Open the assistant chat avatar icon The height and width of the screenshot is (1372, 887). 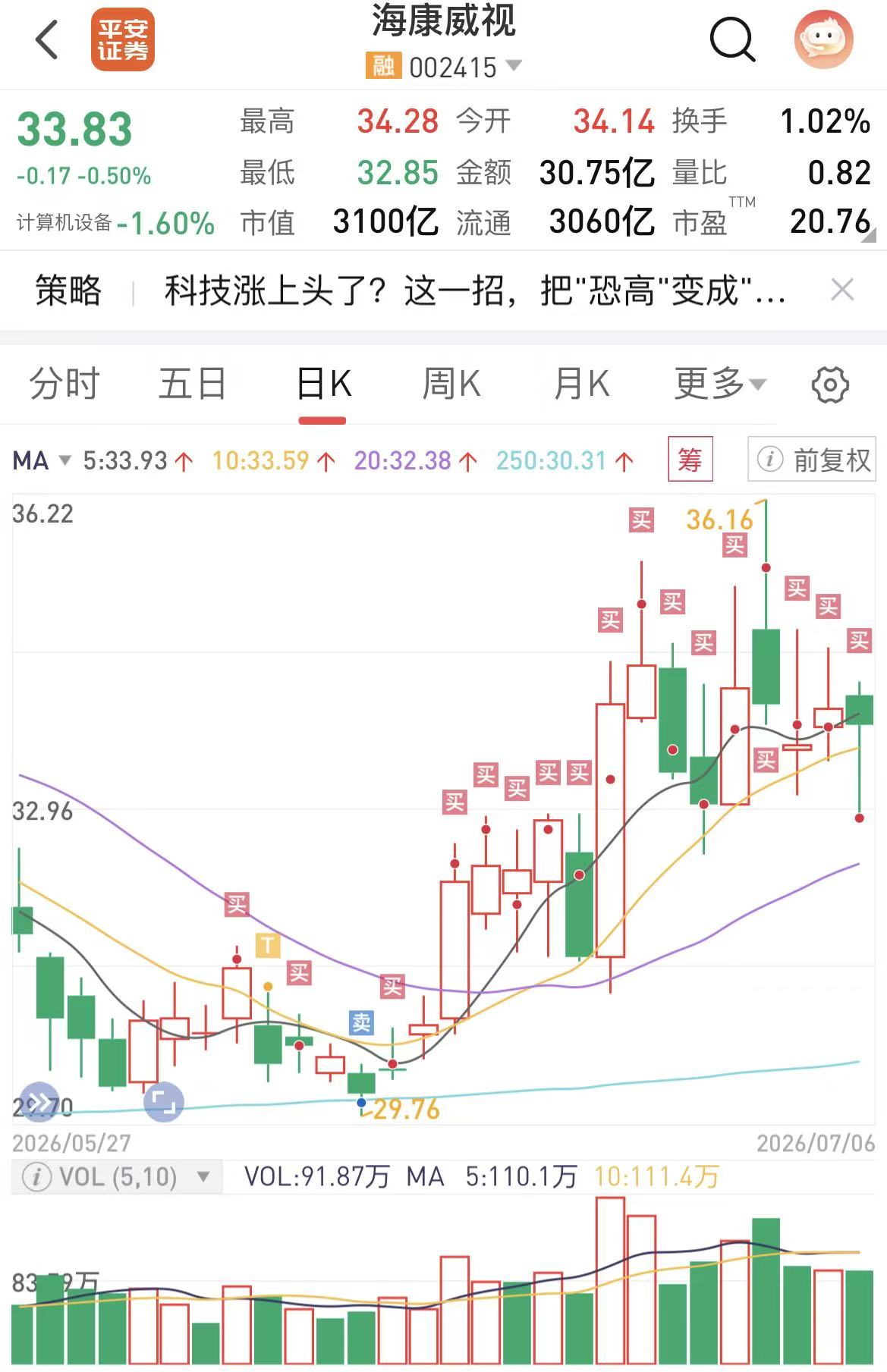pos(824,39)
